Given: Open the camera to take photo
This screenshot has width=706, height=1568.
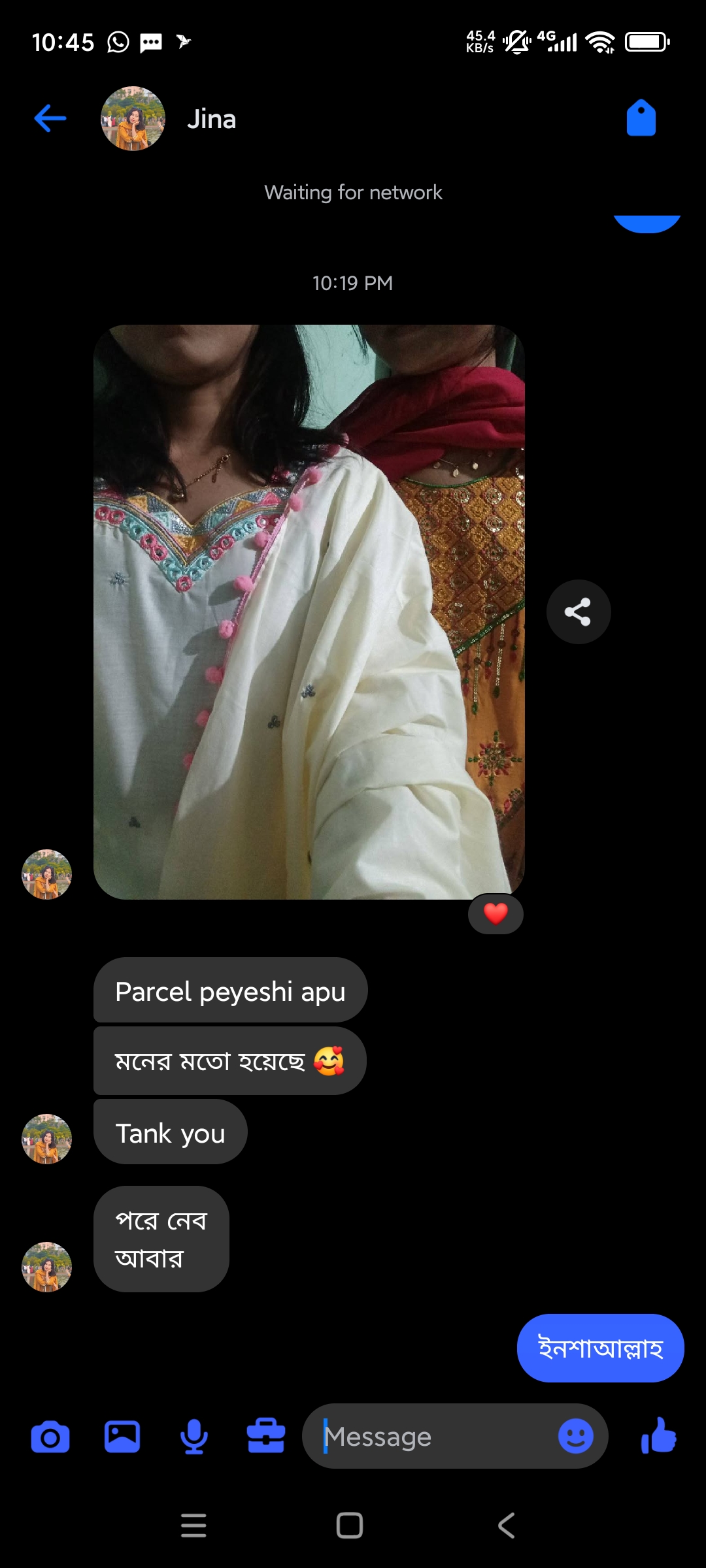Looking at the screenshot, I should [50, 1437].
